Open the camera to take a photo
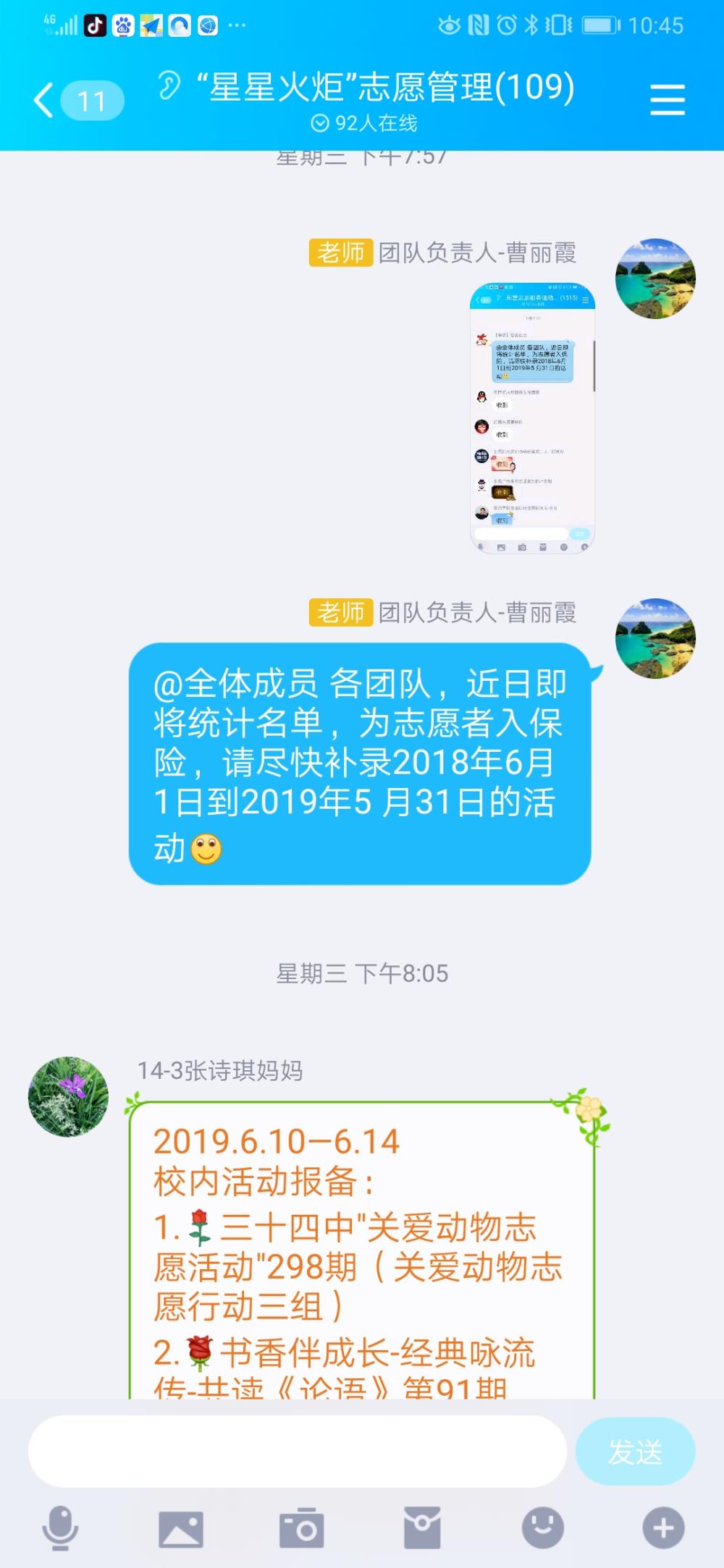This screenshot has width=724, height=1568. [x=301, y=1528]
